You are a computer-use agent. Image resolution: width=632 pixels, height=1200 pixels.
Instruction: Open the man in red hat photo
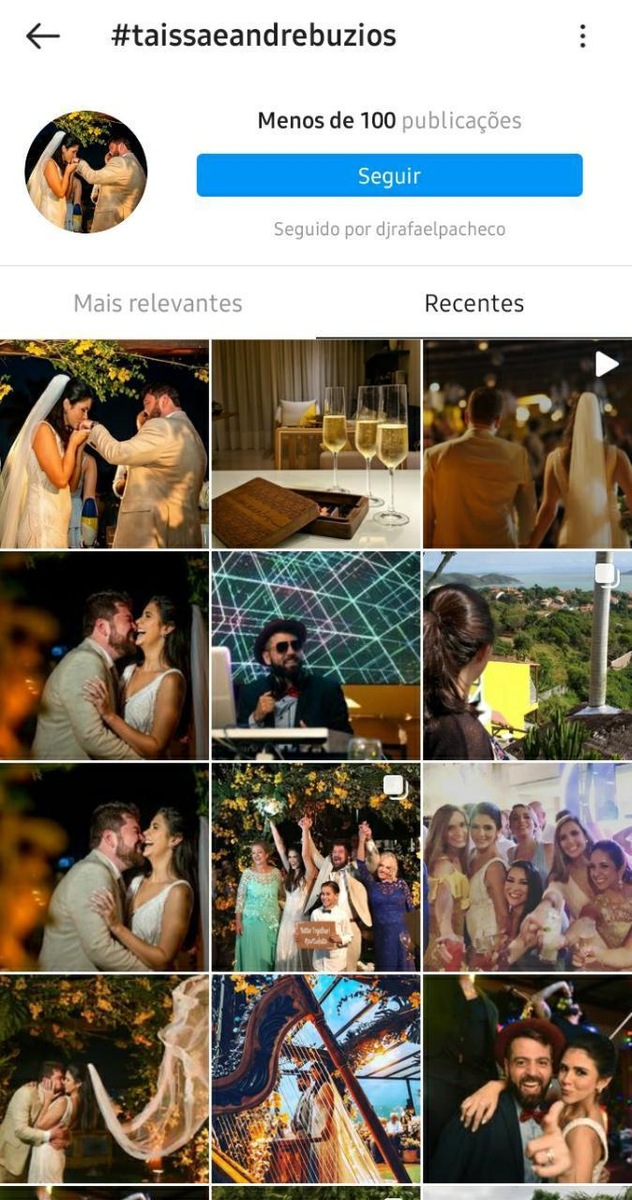[527, 1080]
